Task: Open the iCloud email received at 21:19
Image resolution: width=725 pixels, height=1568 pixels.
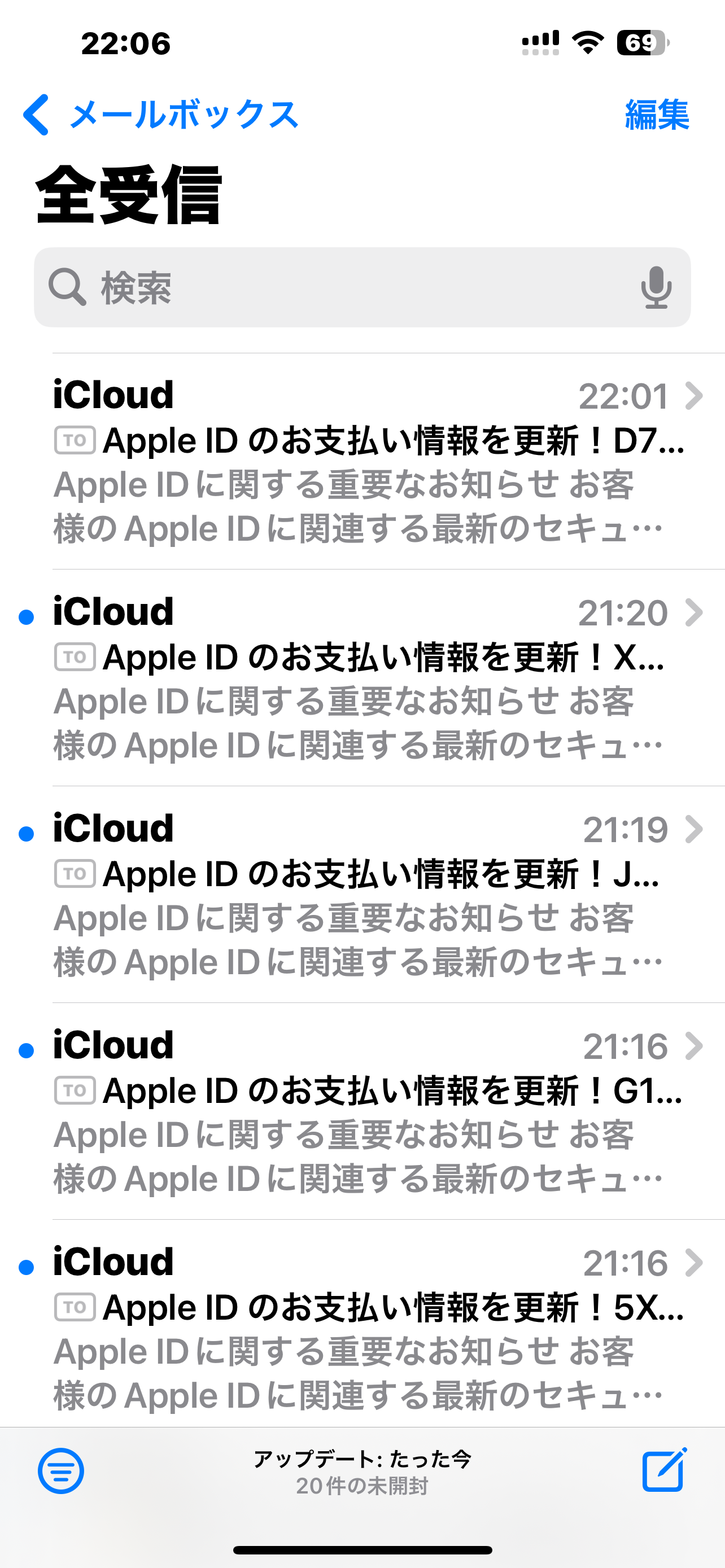Action: pyautogui.click(x=377, y=895)
